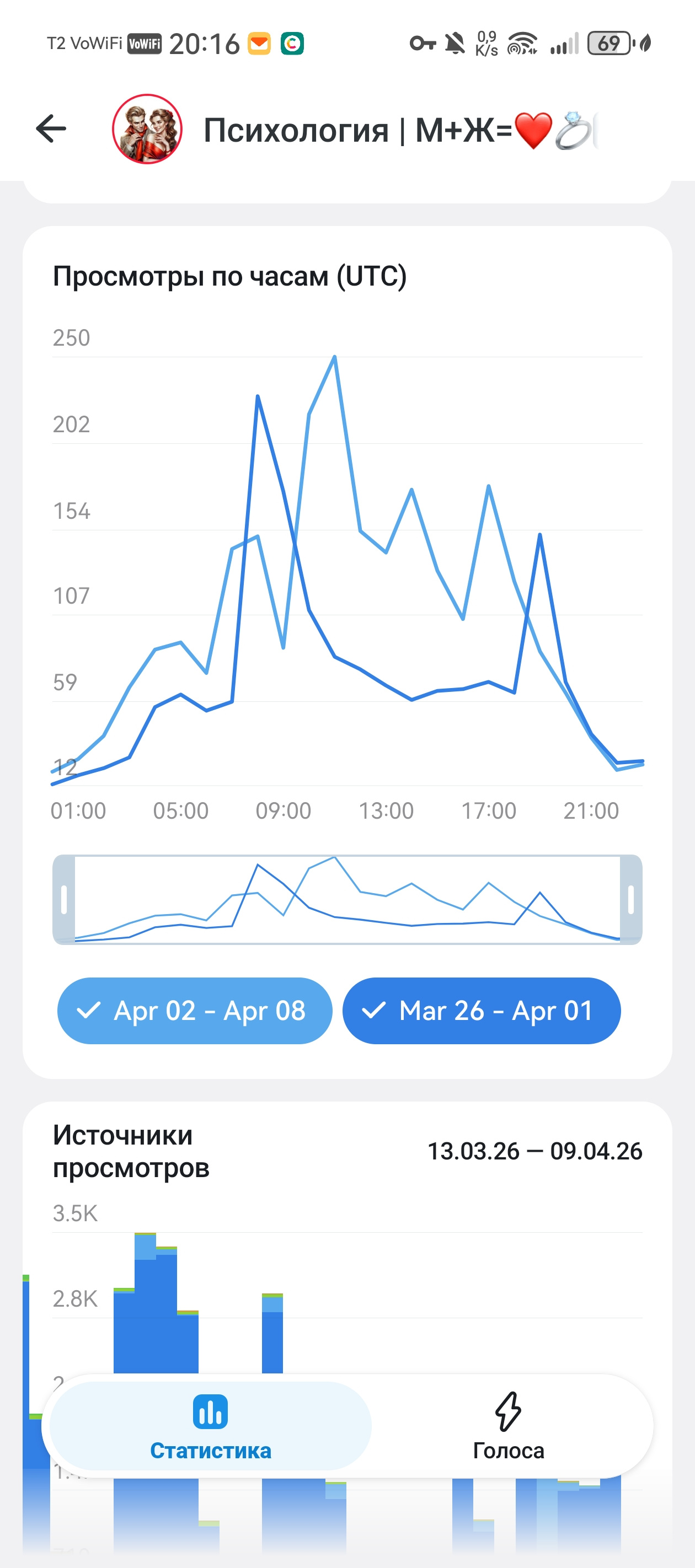Hide the Mar 26 - Apr 01 series

click(x=481, y=1011)
